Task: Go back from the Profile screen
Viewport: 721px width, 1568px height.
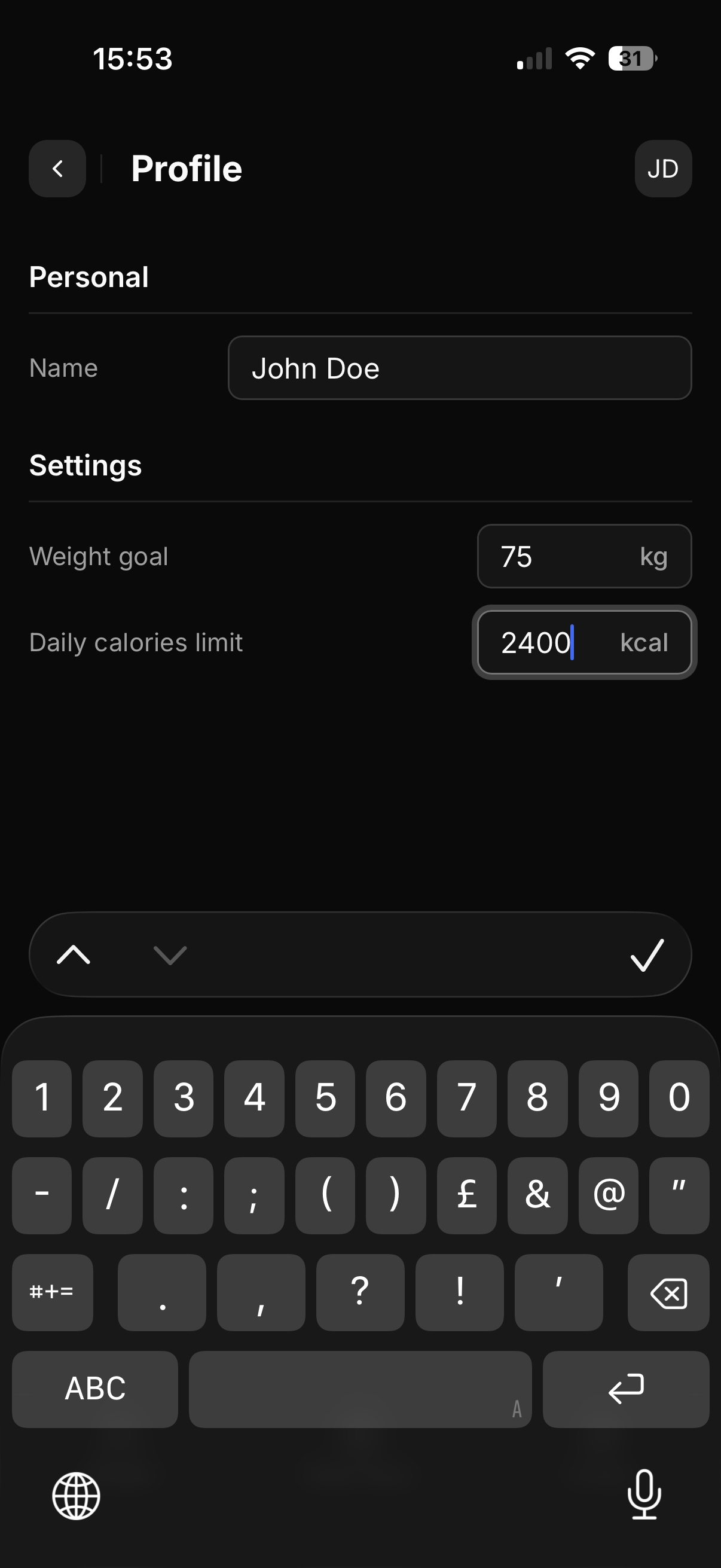Action: 57,169
